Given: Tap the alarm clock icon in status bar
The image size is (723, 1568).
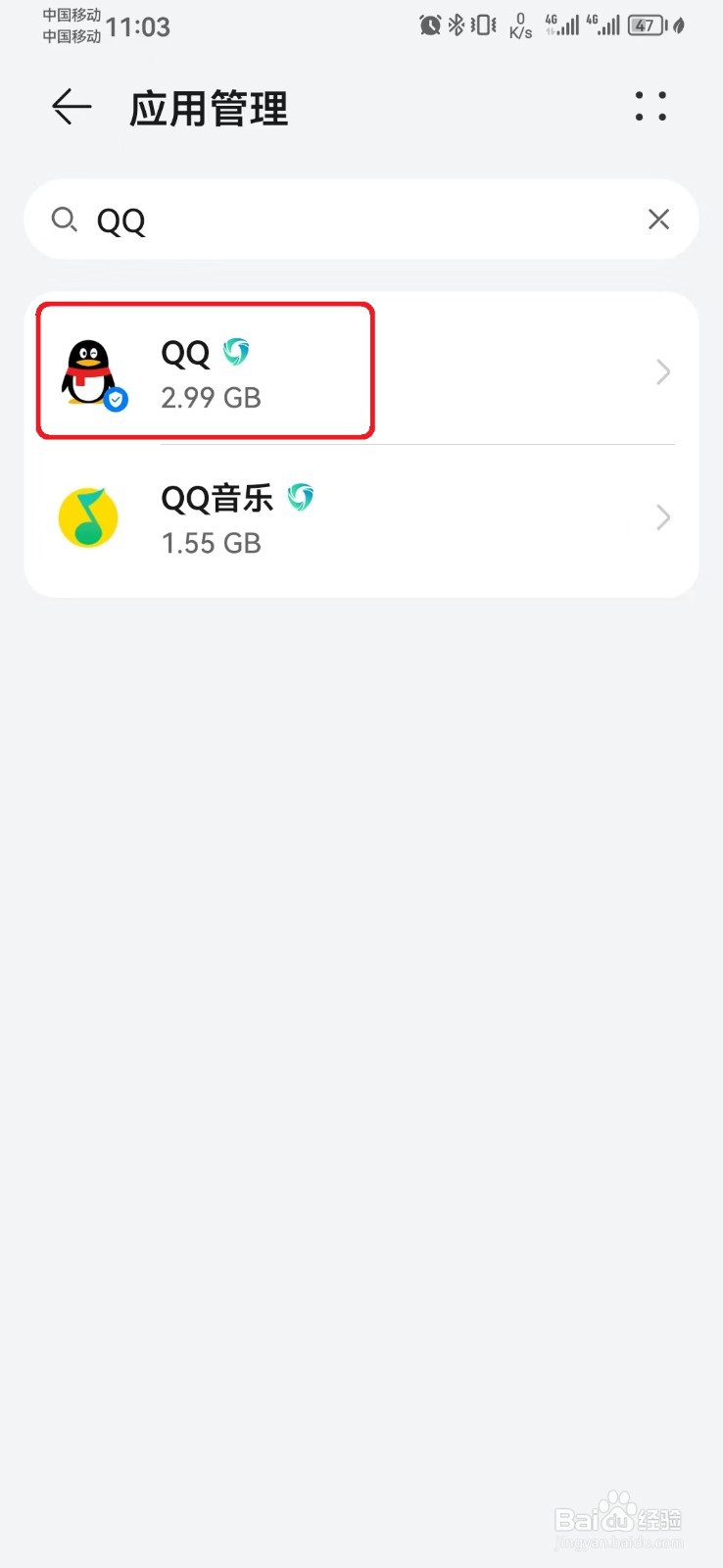Looking at the screenshot, I should [429, 24].
